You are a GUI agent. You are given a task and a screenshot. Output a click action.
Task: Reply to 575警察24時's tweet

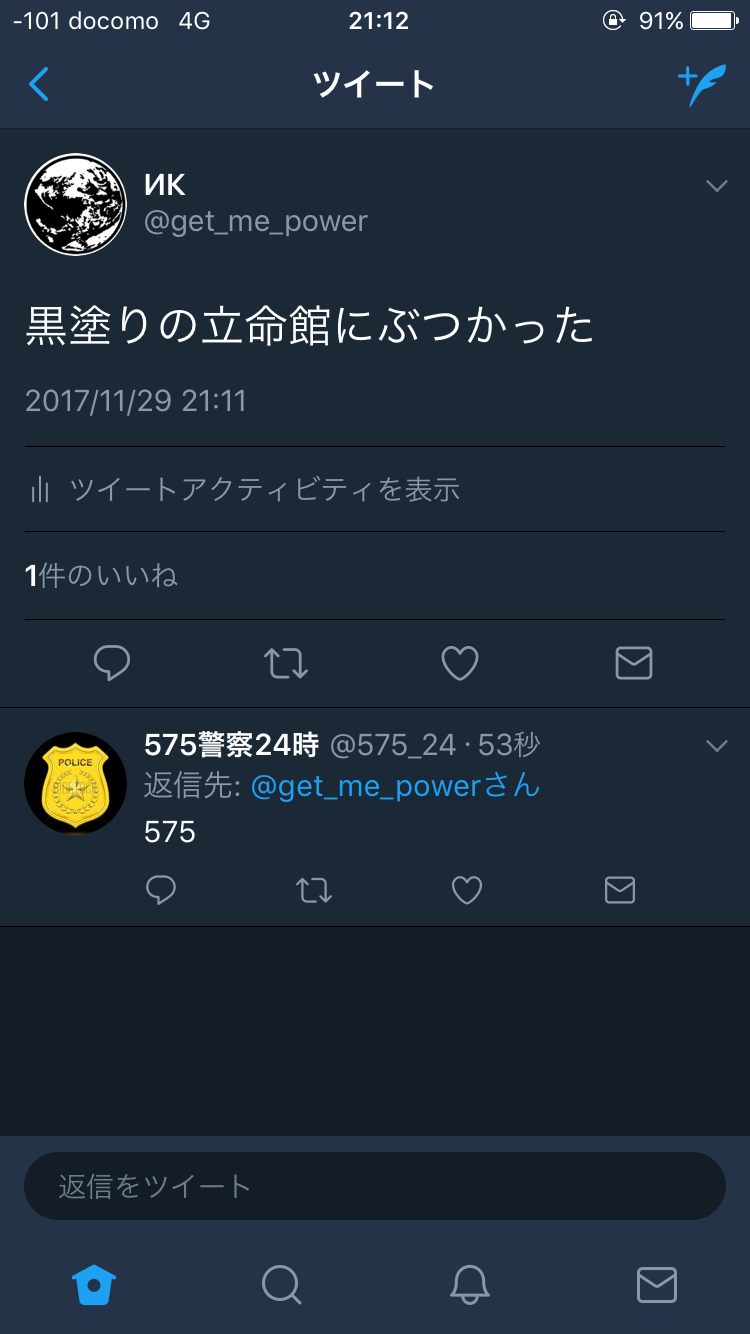pos(161,890)
